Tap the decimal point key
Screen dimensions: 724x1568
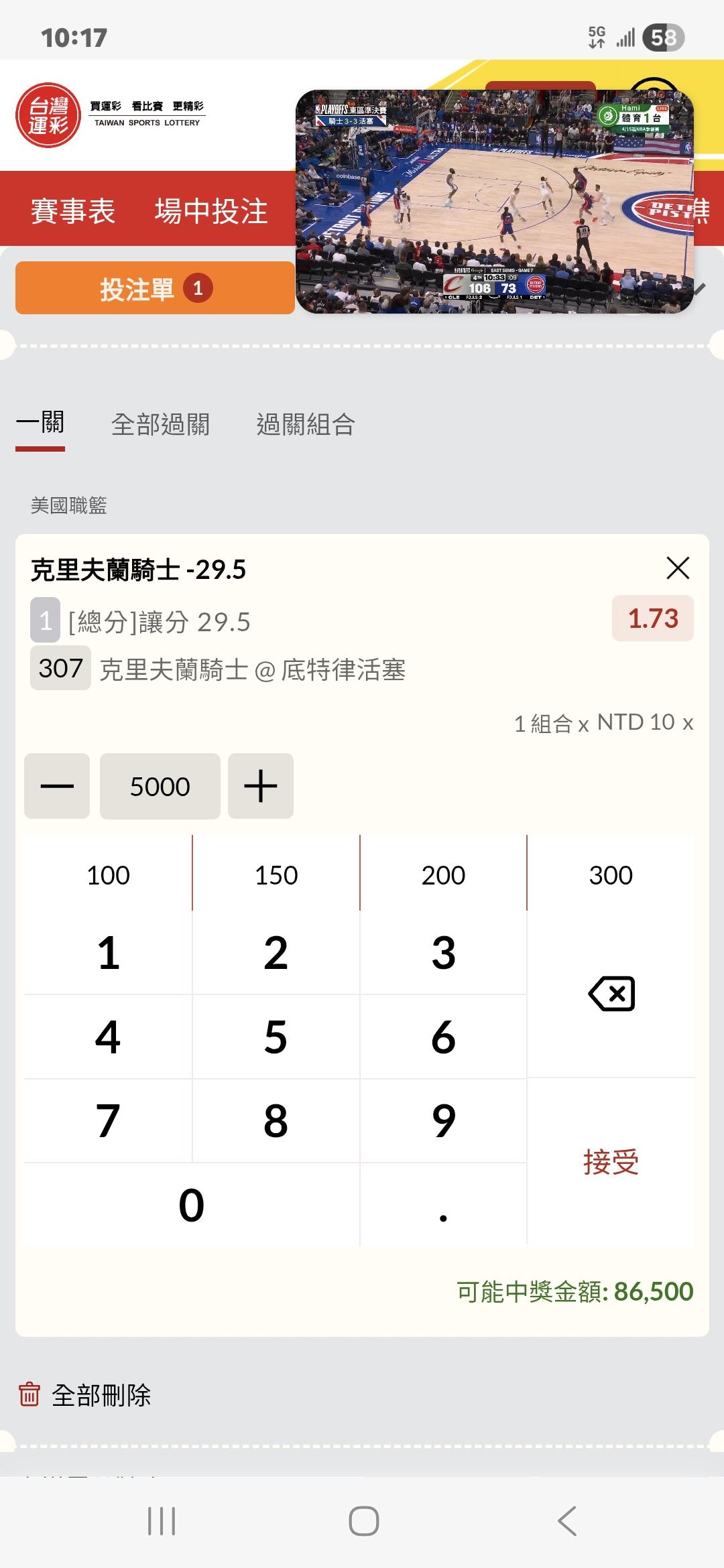coord(443,1205)
